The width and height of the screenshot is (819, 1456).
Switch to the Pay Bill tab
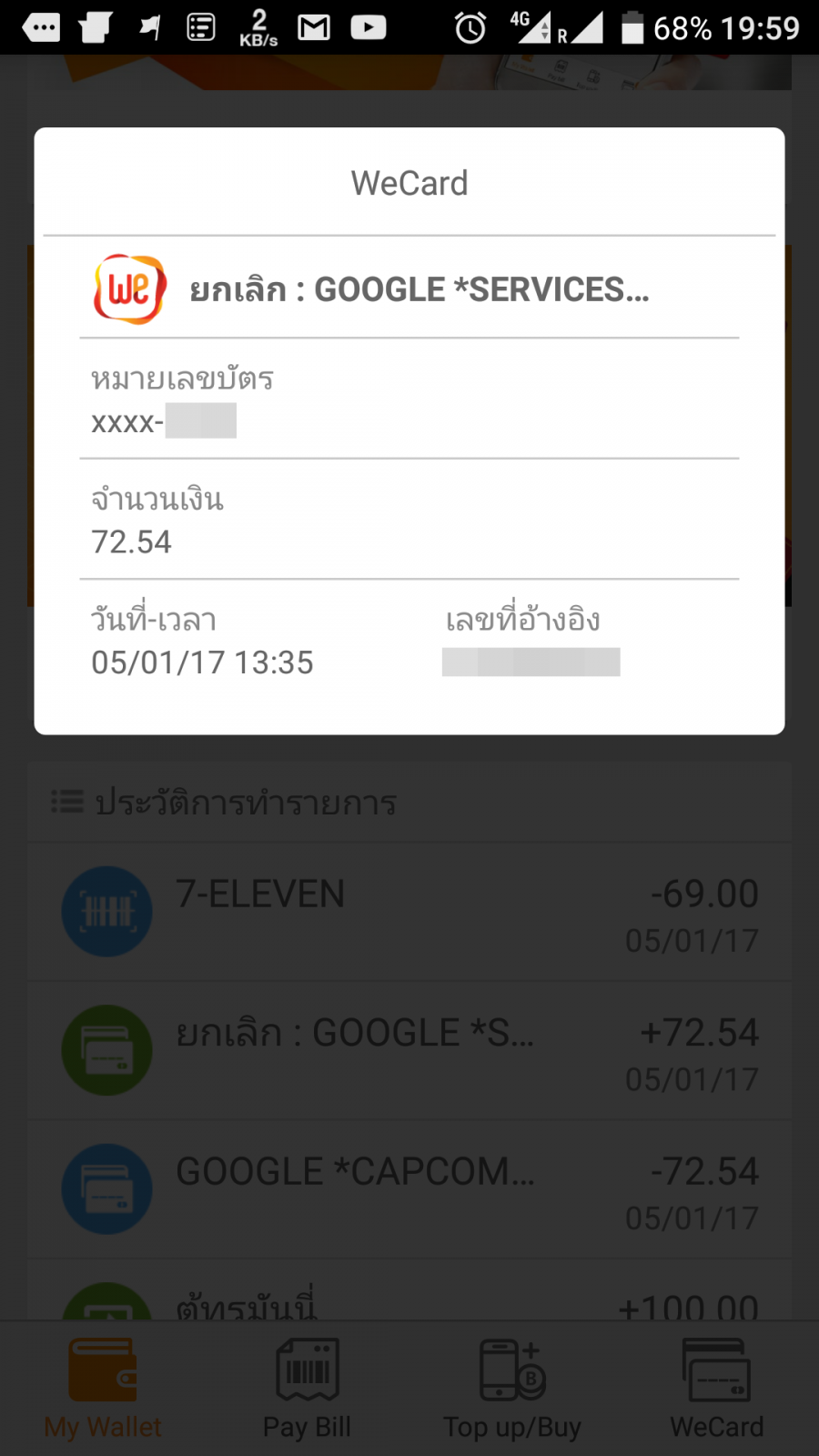click(x=307, y=1388)
